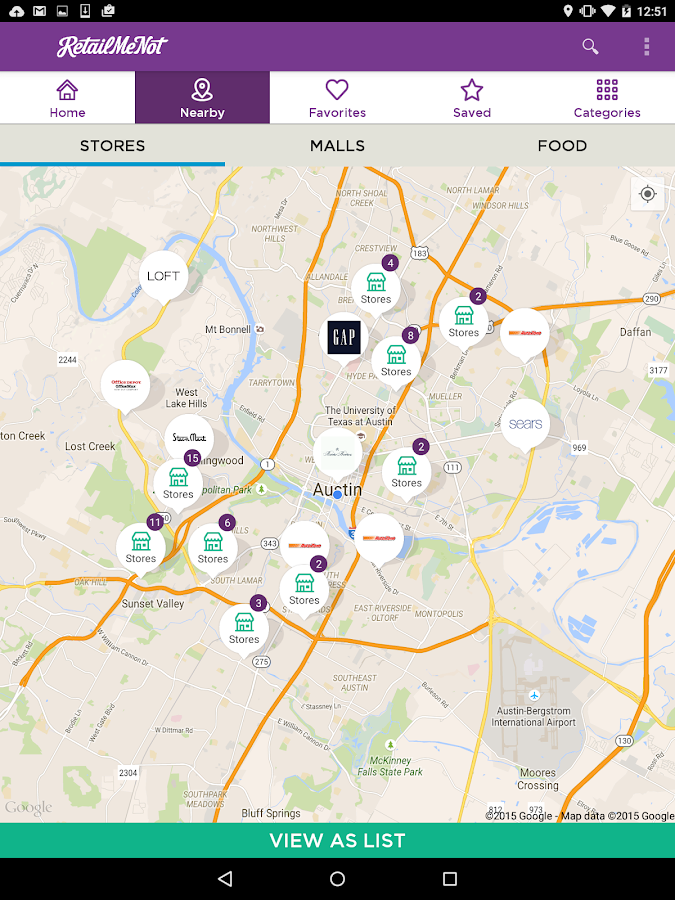Open the overflow menu

[646, 46]
